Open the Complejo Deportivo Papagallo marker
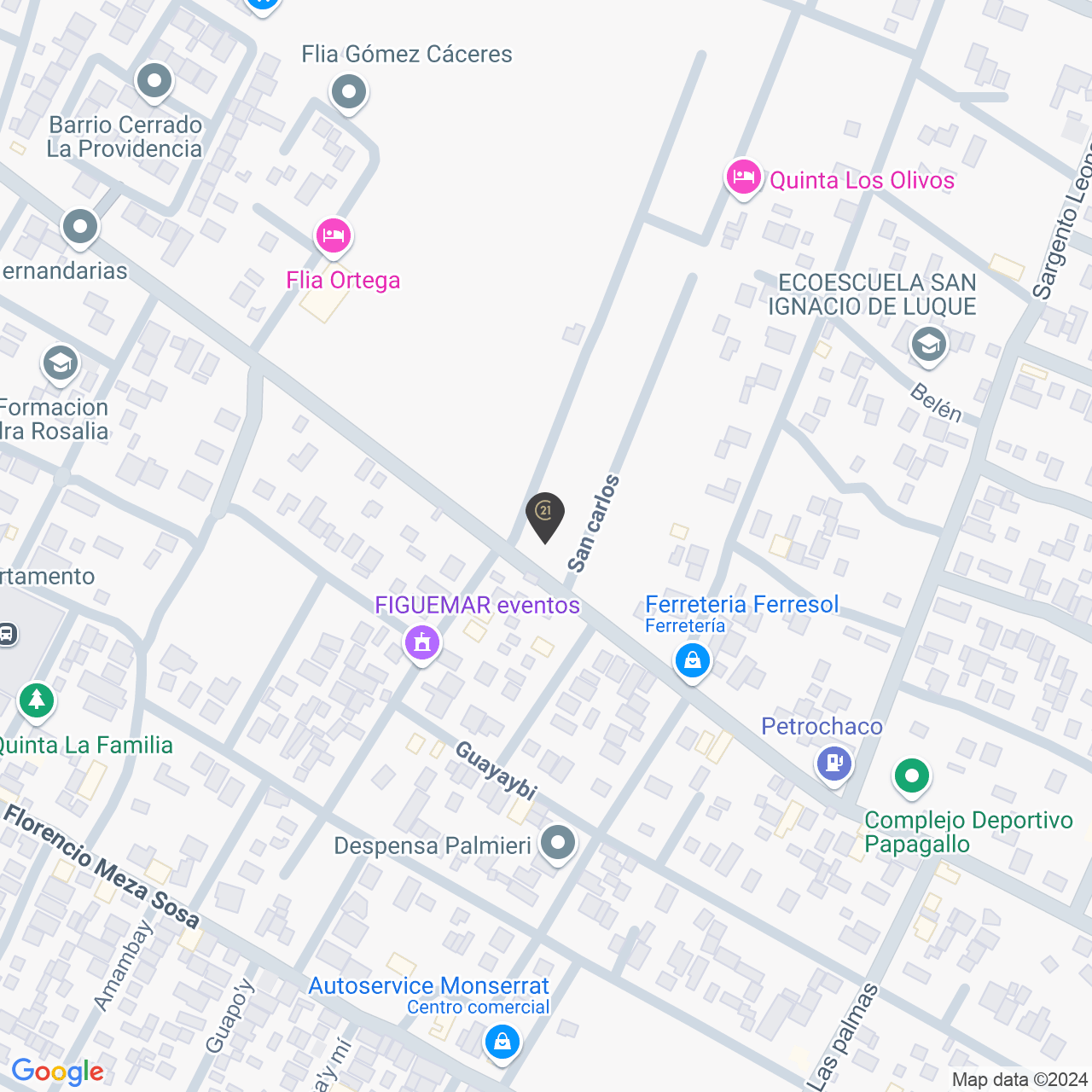The height and width of the screenshot is (1092, 1092). coord(911,776)
